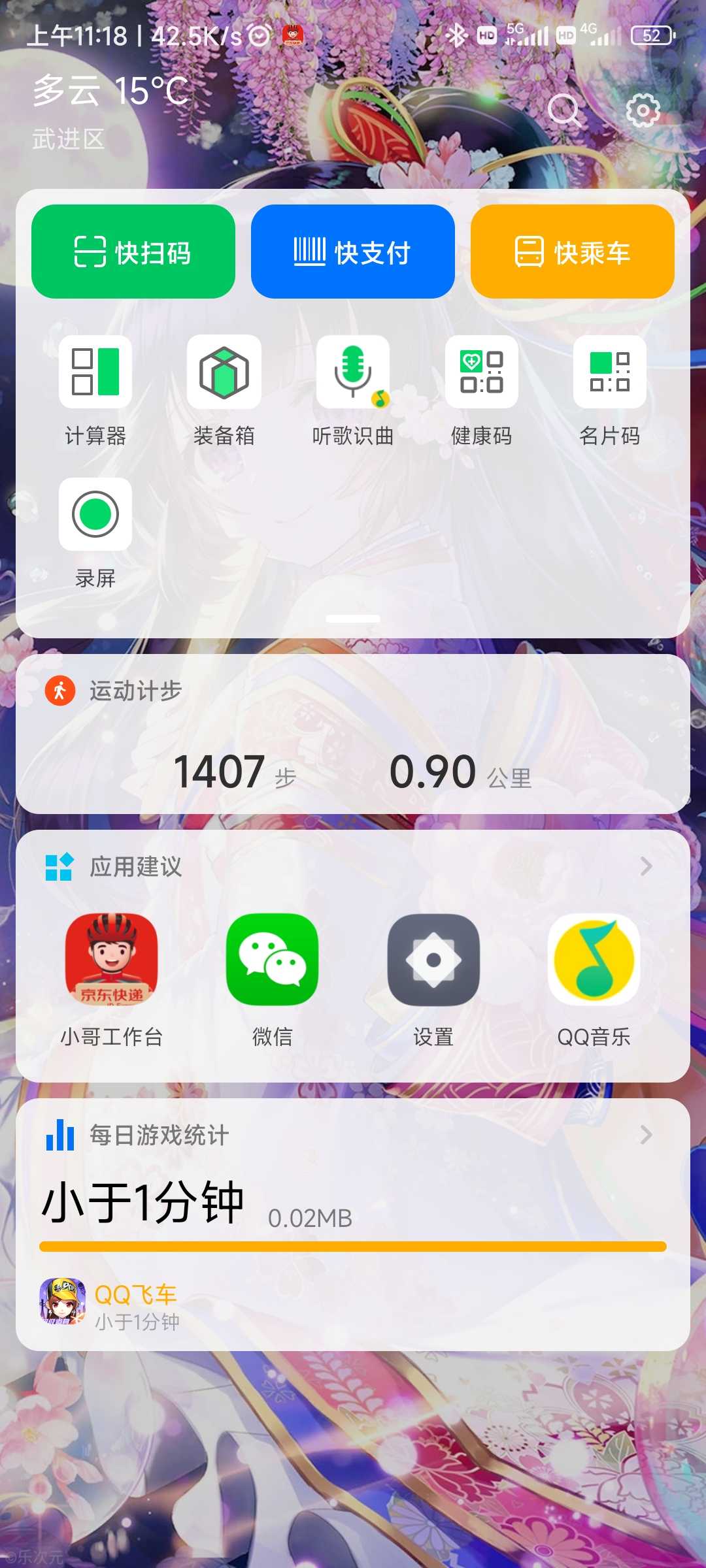Launch 快支付 quick payment
The width and height of the screenshot is (706, 1568).
(x=353, y=252)
